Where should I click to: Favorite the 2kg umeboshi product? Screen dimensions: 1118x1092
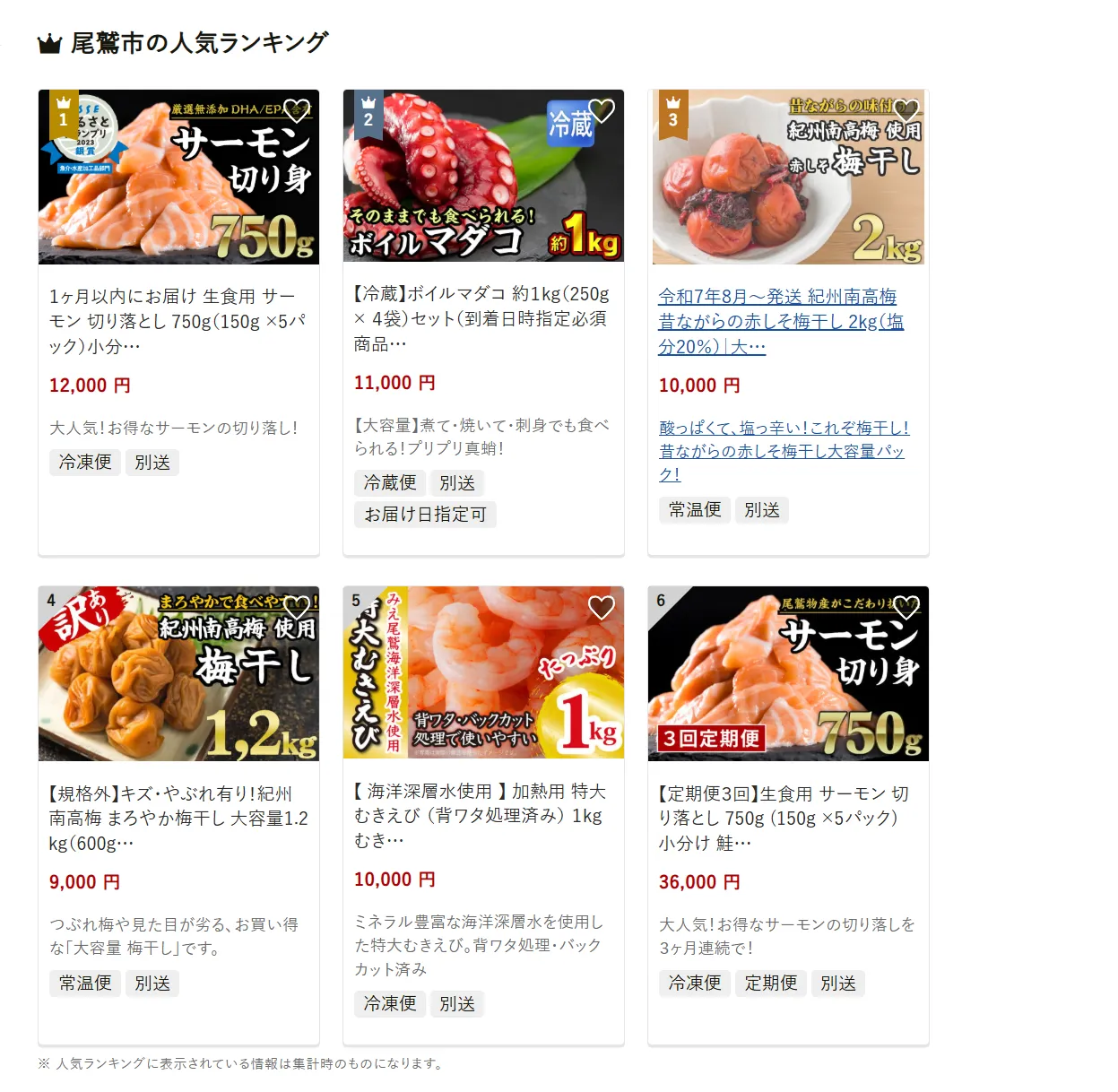pos(906,110)
